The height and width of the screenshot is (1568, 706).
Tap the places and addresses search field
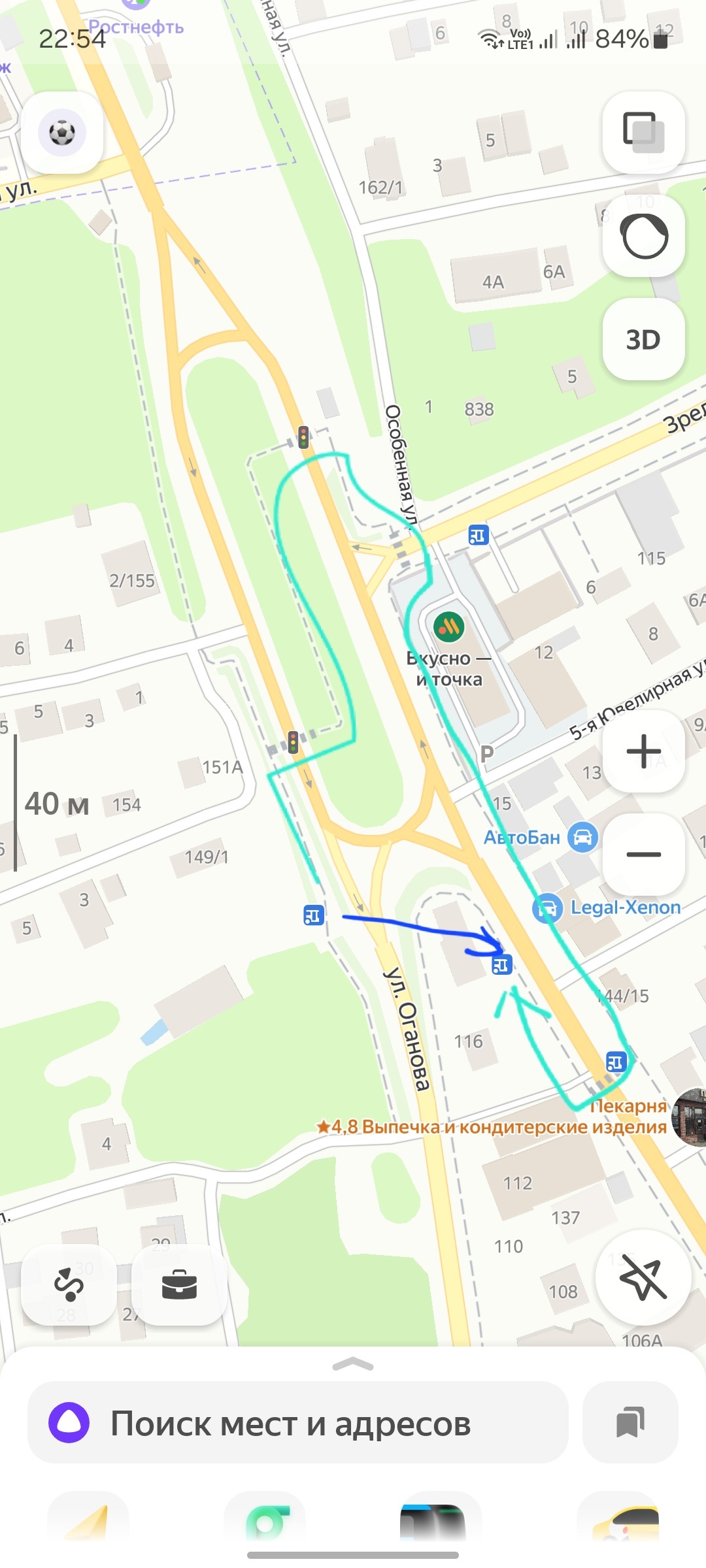(297, 1424)
